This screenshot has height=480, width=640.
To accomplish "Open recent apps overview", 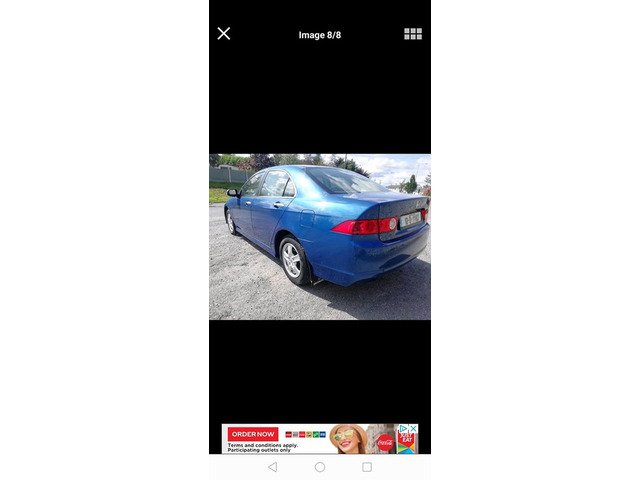I will coord(367,467).
